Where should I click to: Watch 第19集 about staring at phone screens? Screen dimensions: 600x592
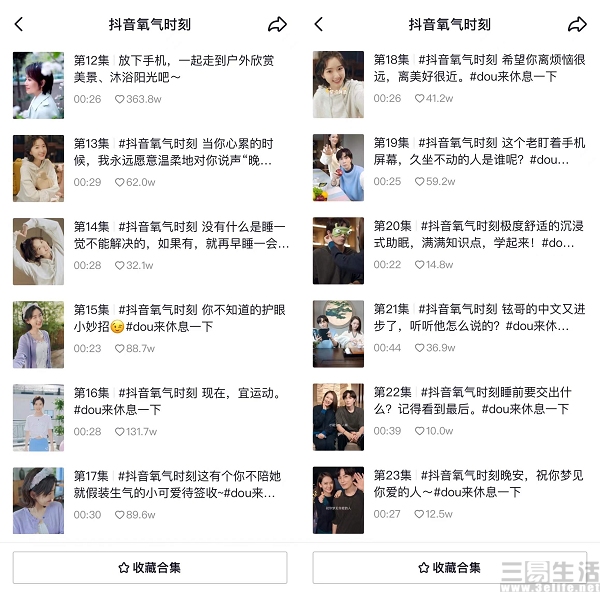[x=450, y=166]
